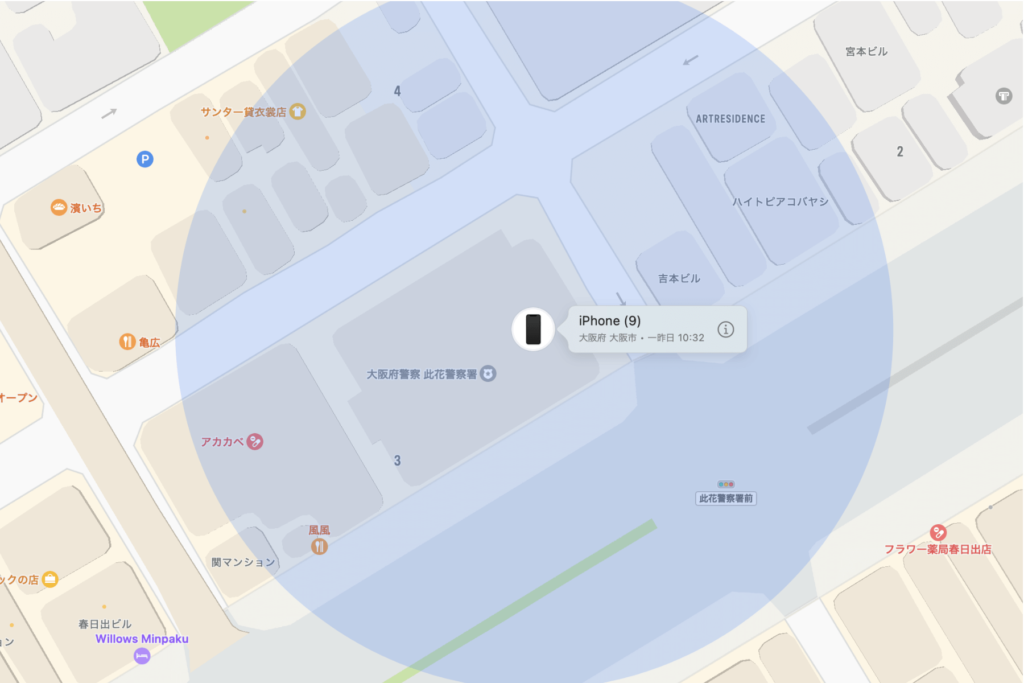The width and height of the screenshot is (1024, 683).
Task: Select the 此花警察署前 traffic signal marker
Action: point(725,484)
